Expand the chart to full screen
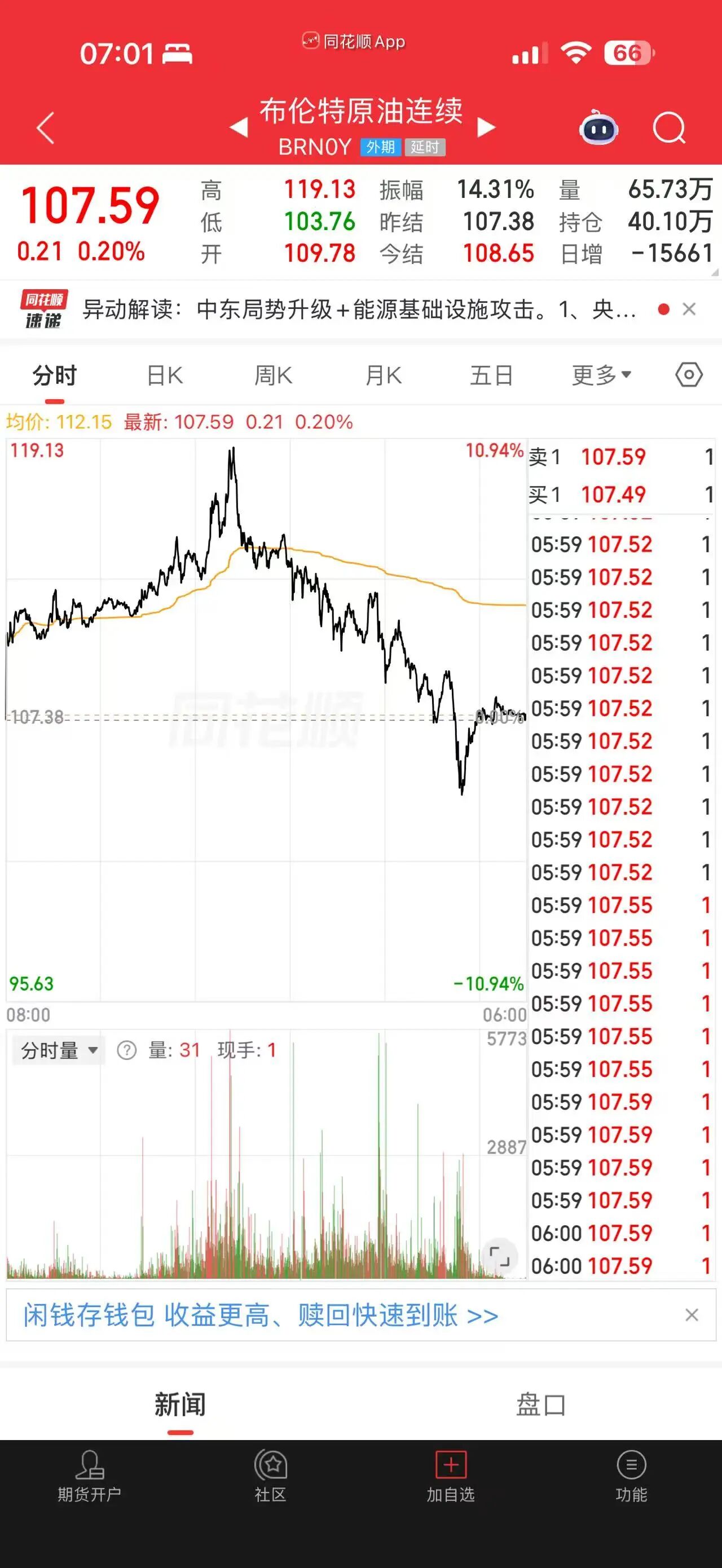This screenshot has width=722, height=1568. [x=499, y=1256]
